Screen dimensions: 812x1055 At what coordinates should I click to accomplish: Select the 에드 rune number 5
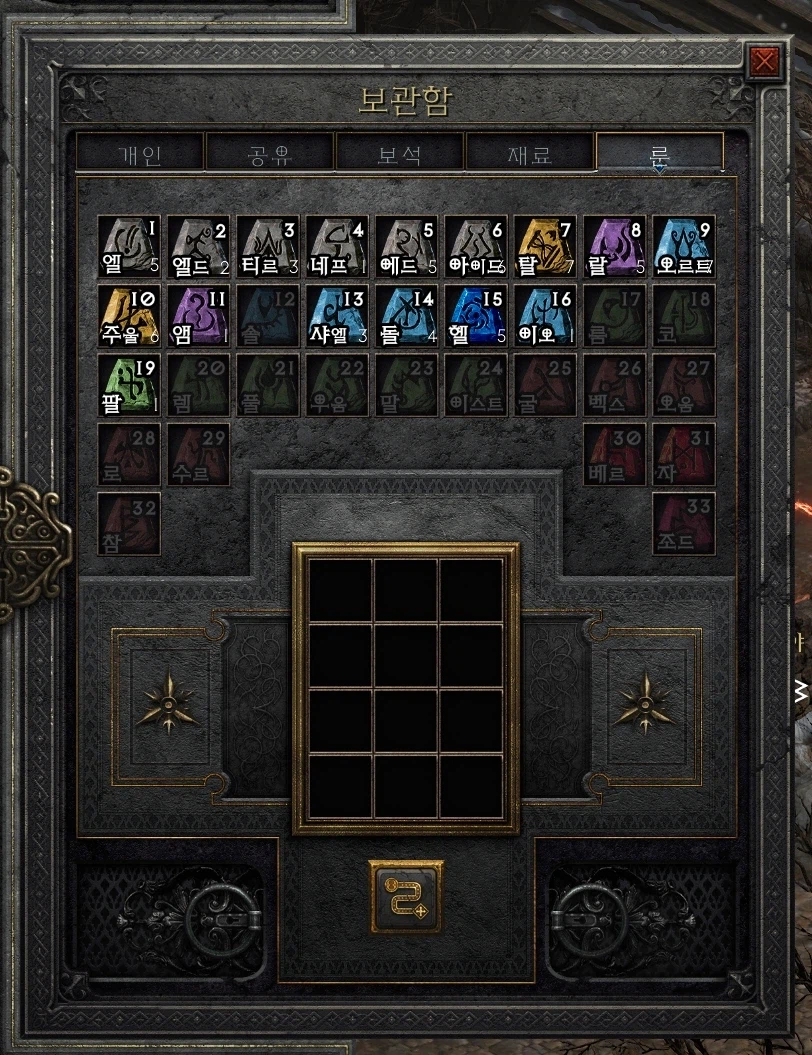click(x=406, y=246)
